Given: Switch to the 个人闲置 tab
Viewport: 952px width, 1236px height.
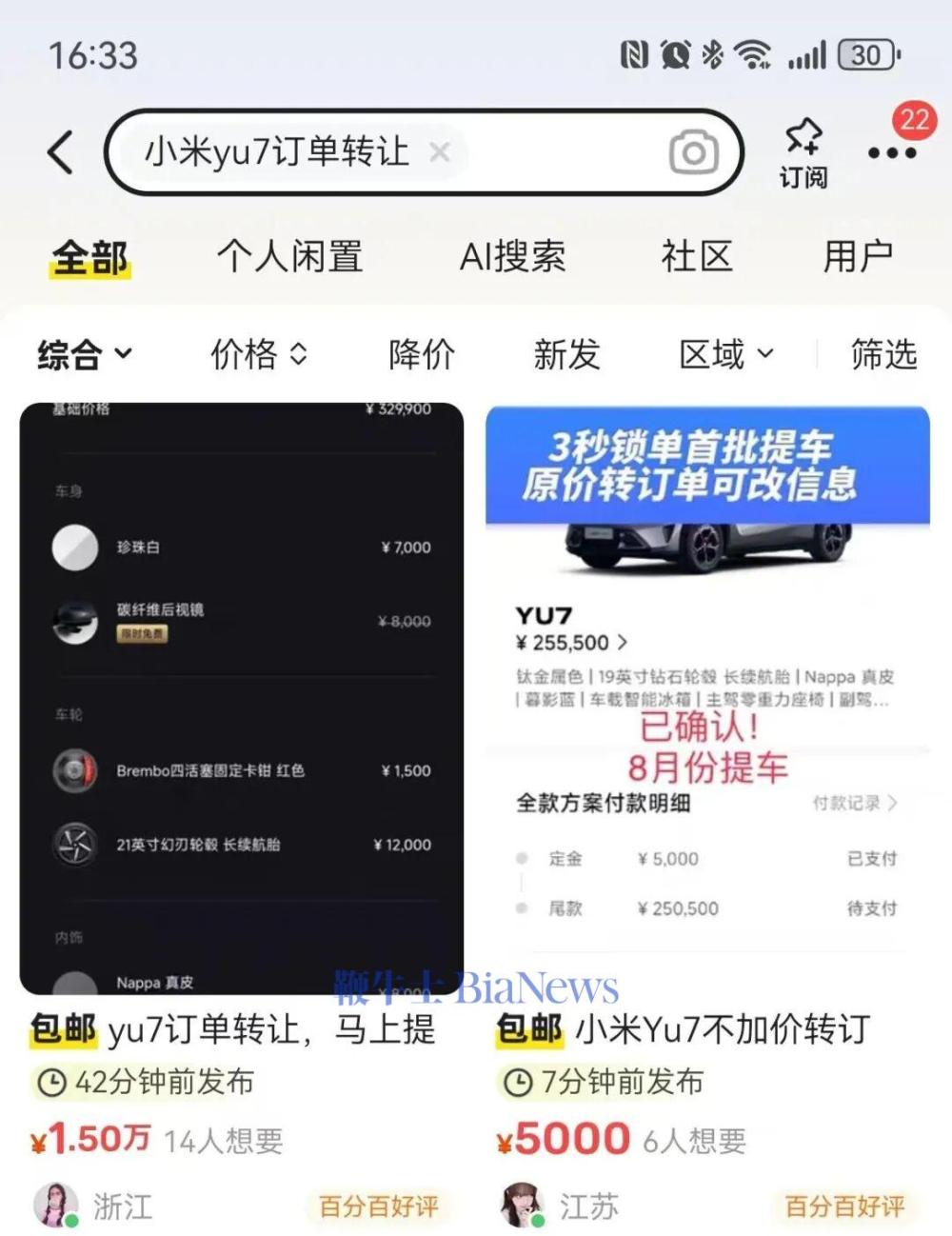Looking at the screenshot, I should [x=289, y=257].
